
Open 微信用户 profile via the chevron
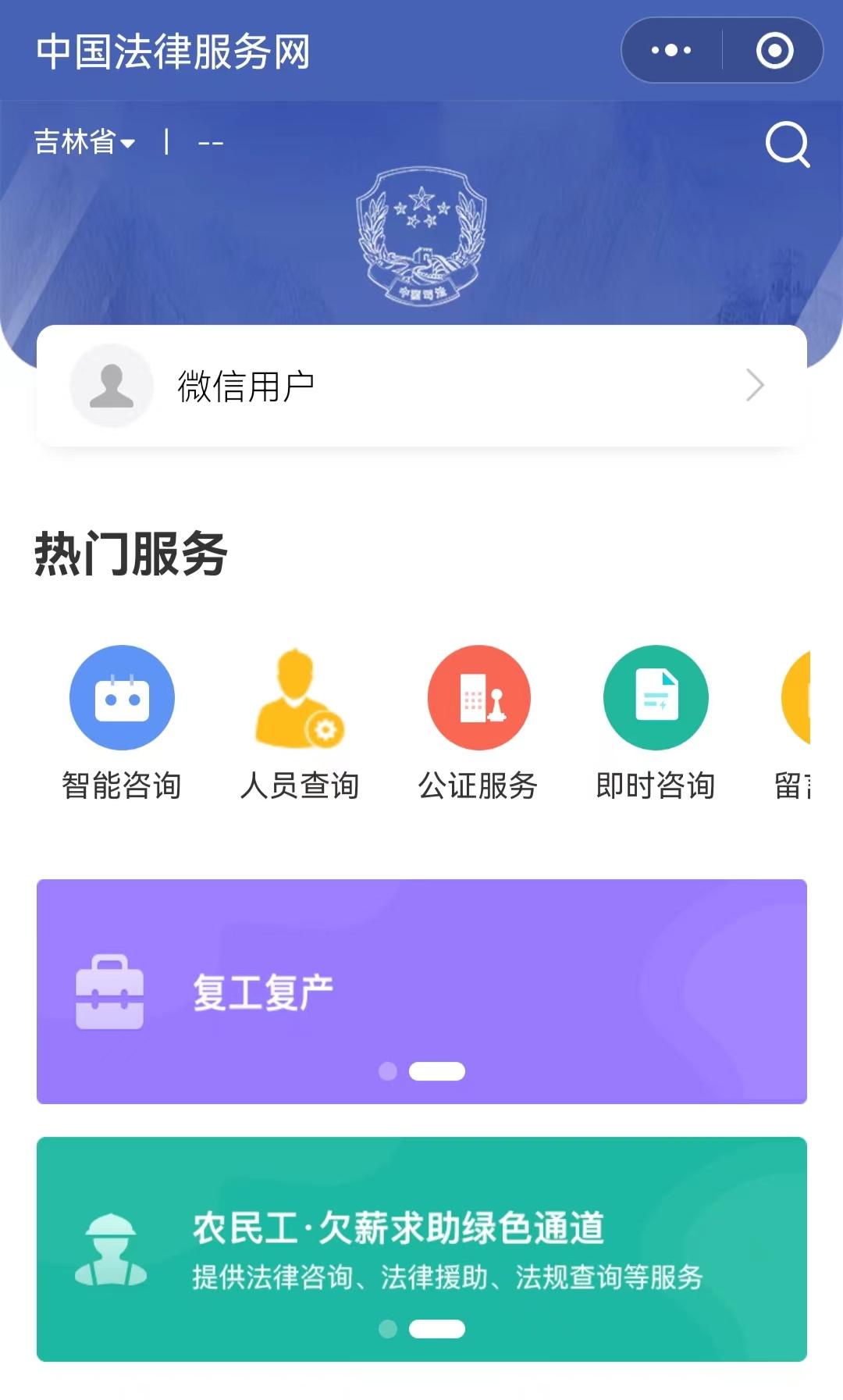[755, 386]
